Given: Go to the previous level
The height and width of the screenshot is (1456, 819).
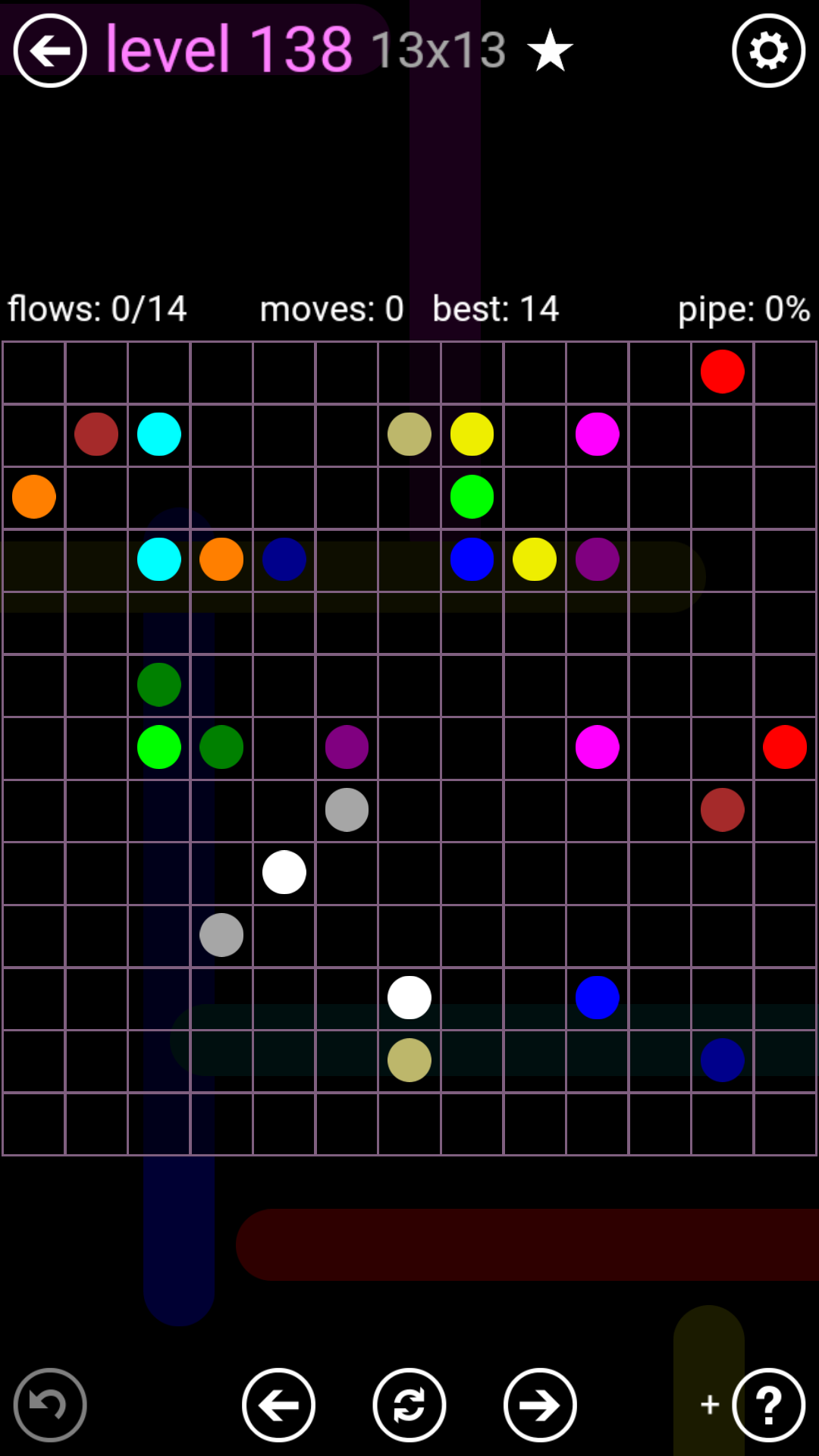Looking at the screenshot, I should tap(278, 1404).
